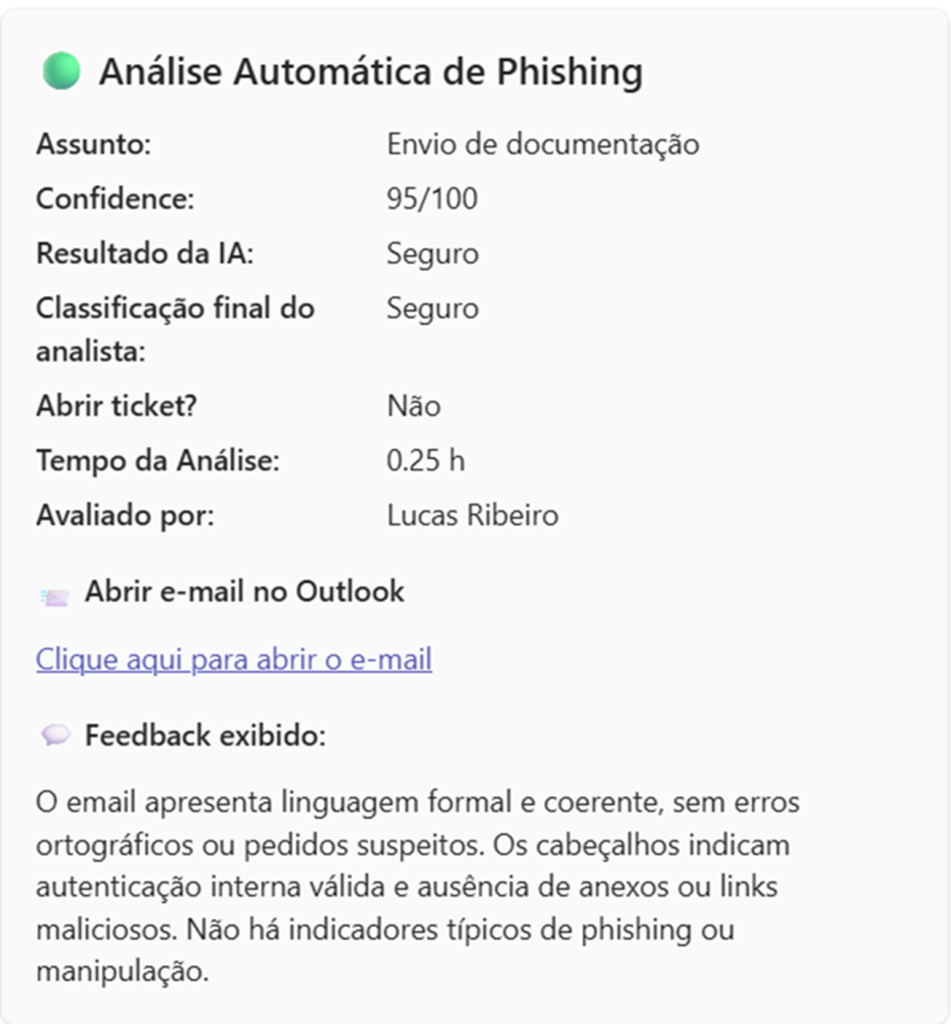This screenshot has width=951, height=1024.
Task: Open the 'Clique aqui para abrir o e-mail' link
Action: click(x=234, y=659)
